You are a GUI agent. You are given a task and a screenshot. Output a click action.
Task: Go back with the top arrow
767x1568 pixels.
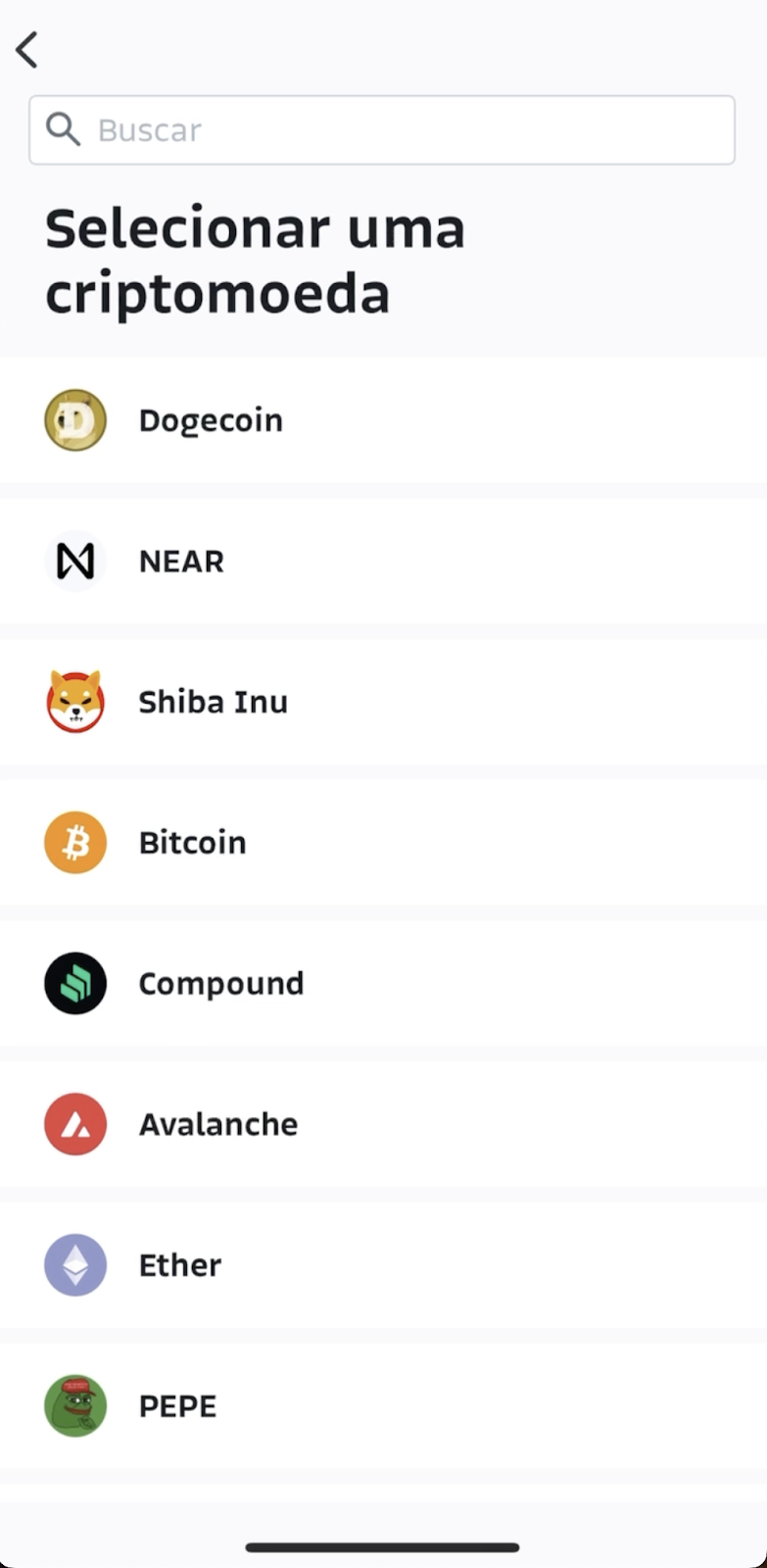click(x=26, y=50)
